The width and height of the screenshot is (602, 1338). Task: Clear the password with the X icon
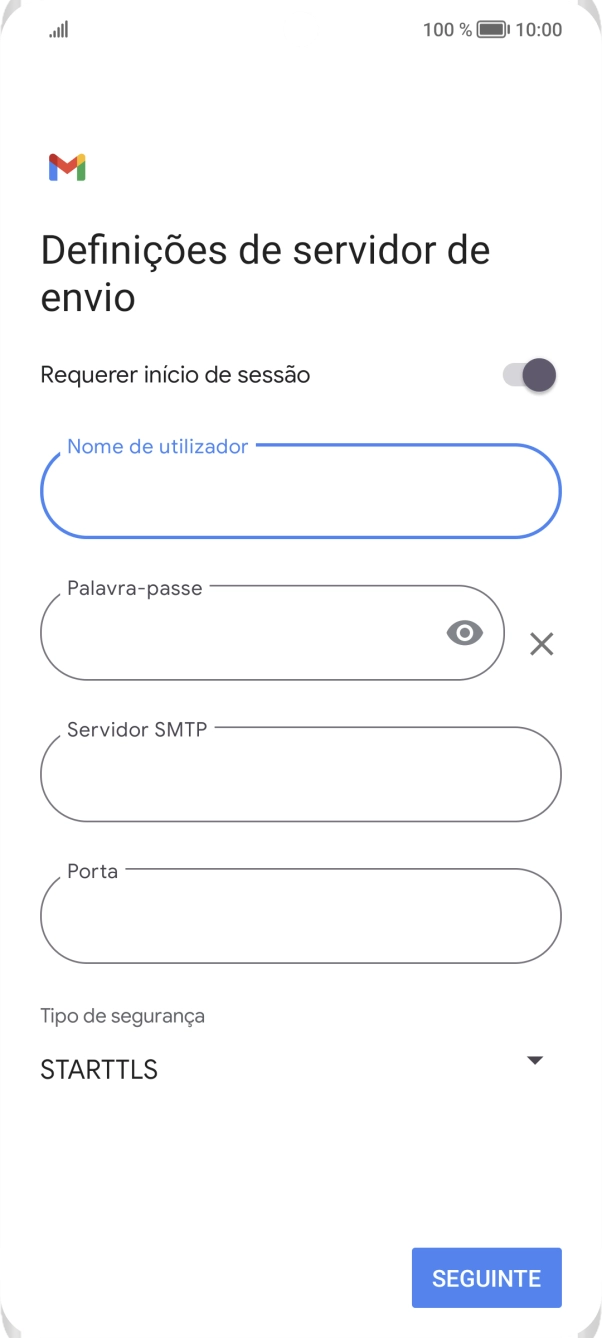tap(541, 644)
